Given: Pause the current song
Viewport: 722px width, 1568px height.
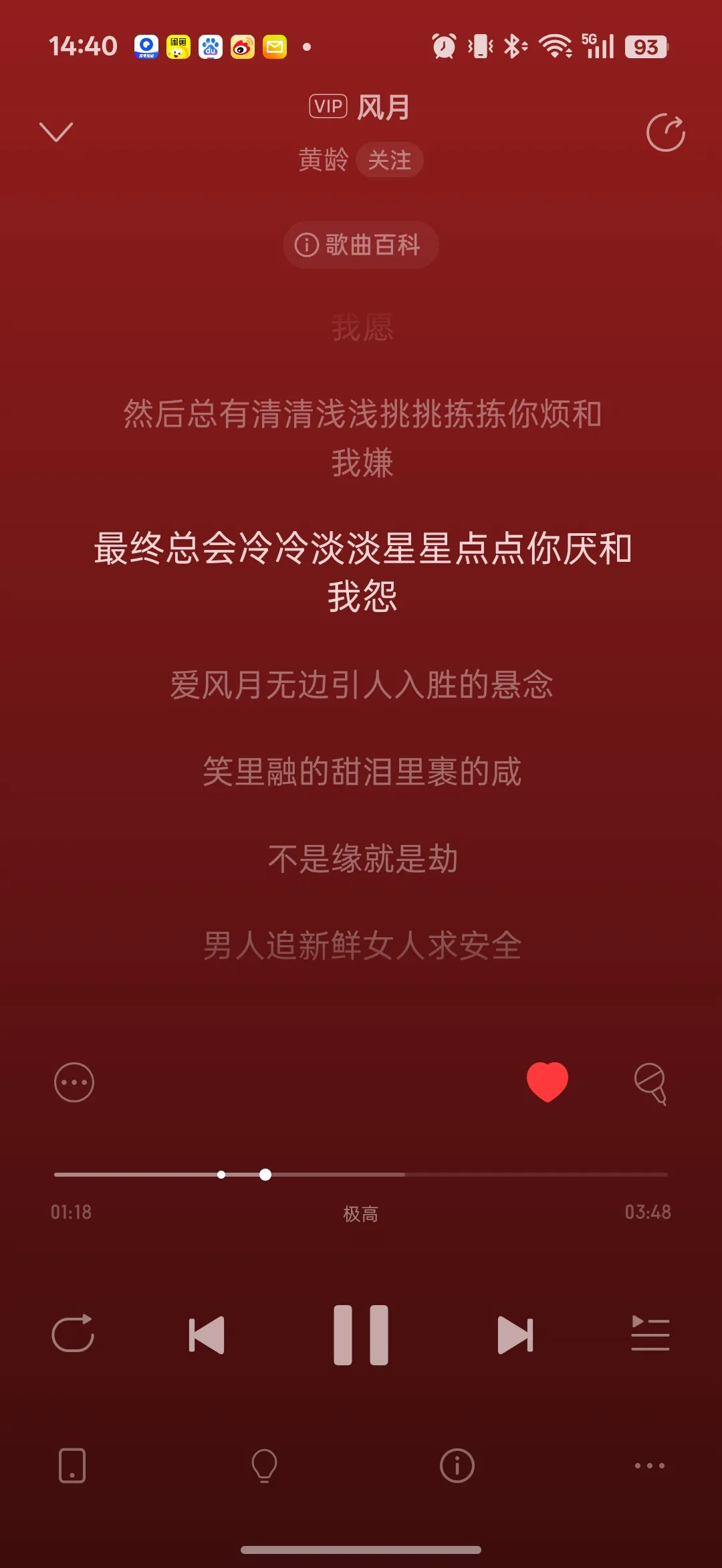Looking at the screenshot, I should click(x=361, y=1335).
